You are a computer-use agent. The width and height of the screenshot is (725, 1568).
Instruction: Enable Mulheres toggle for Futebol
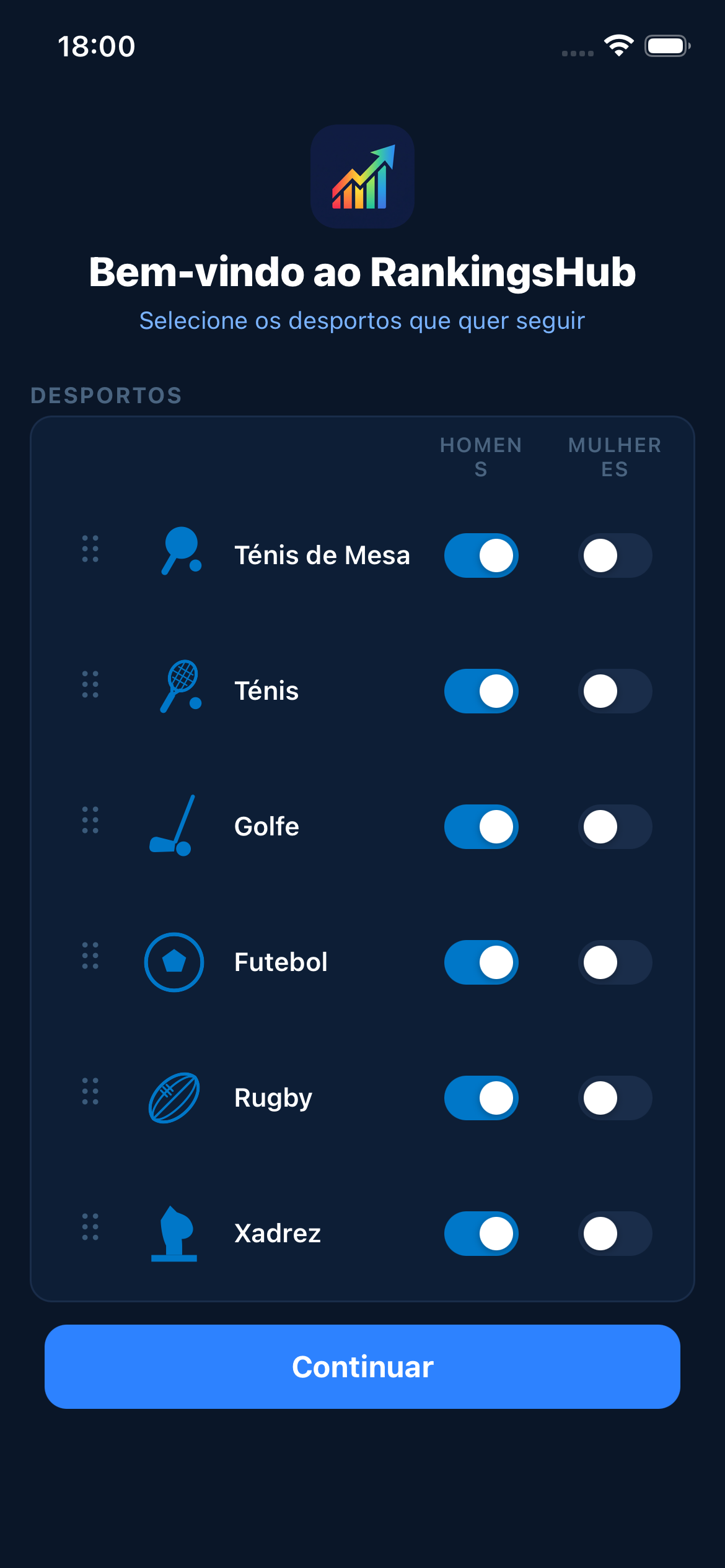click(615, 962)
